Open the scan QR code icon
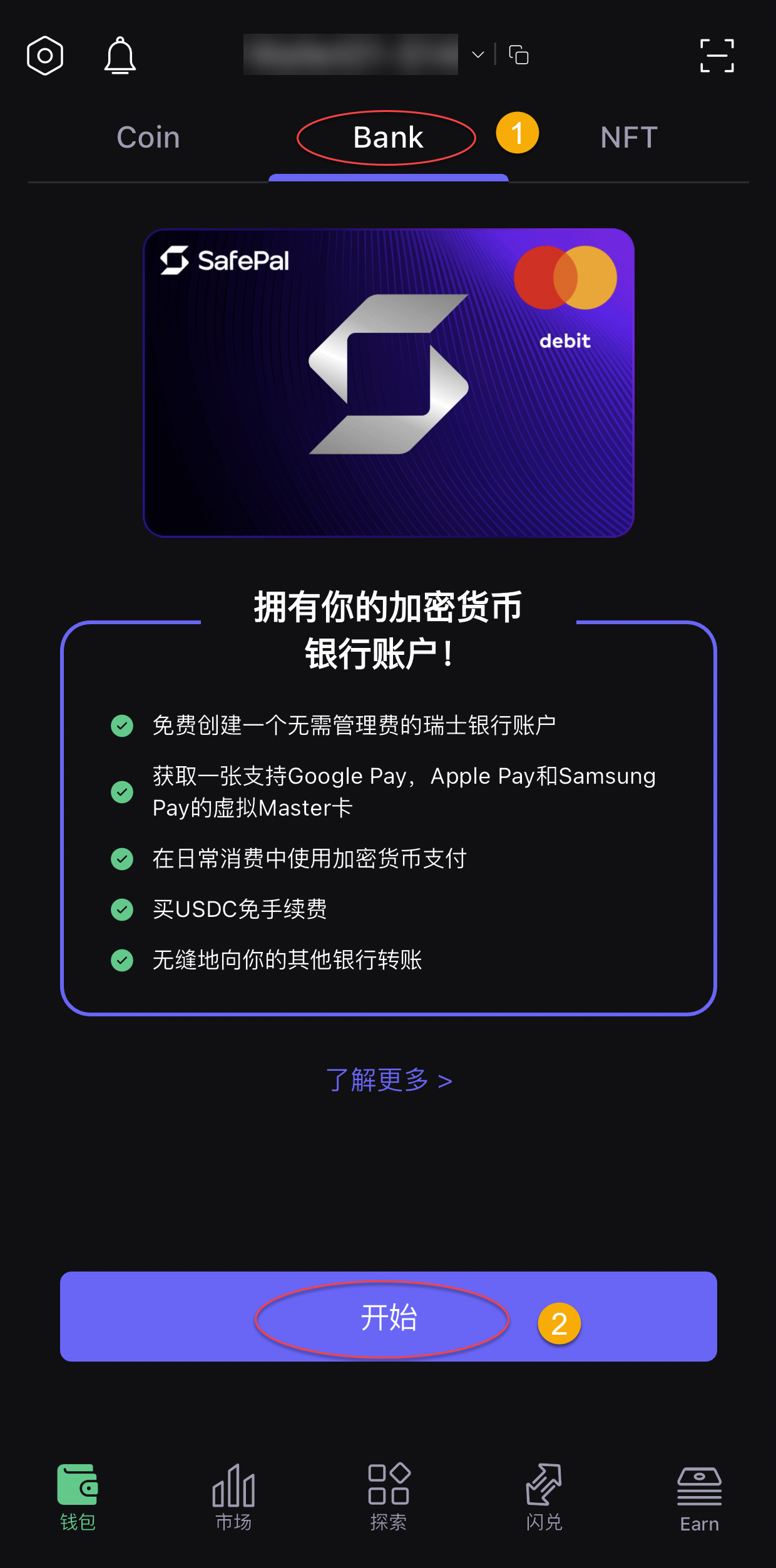The image size is (776, 1568). pos(717,56)
